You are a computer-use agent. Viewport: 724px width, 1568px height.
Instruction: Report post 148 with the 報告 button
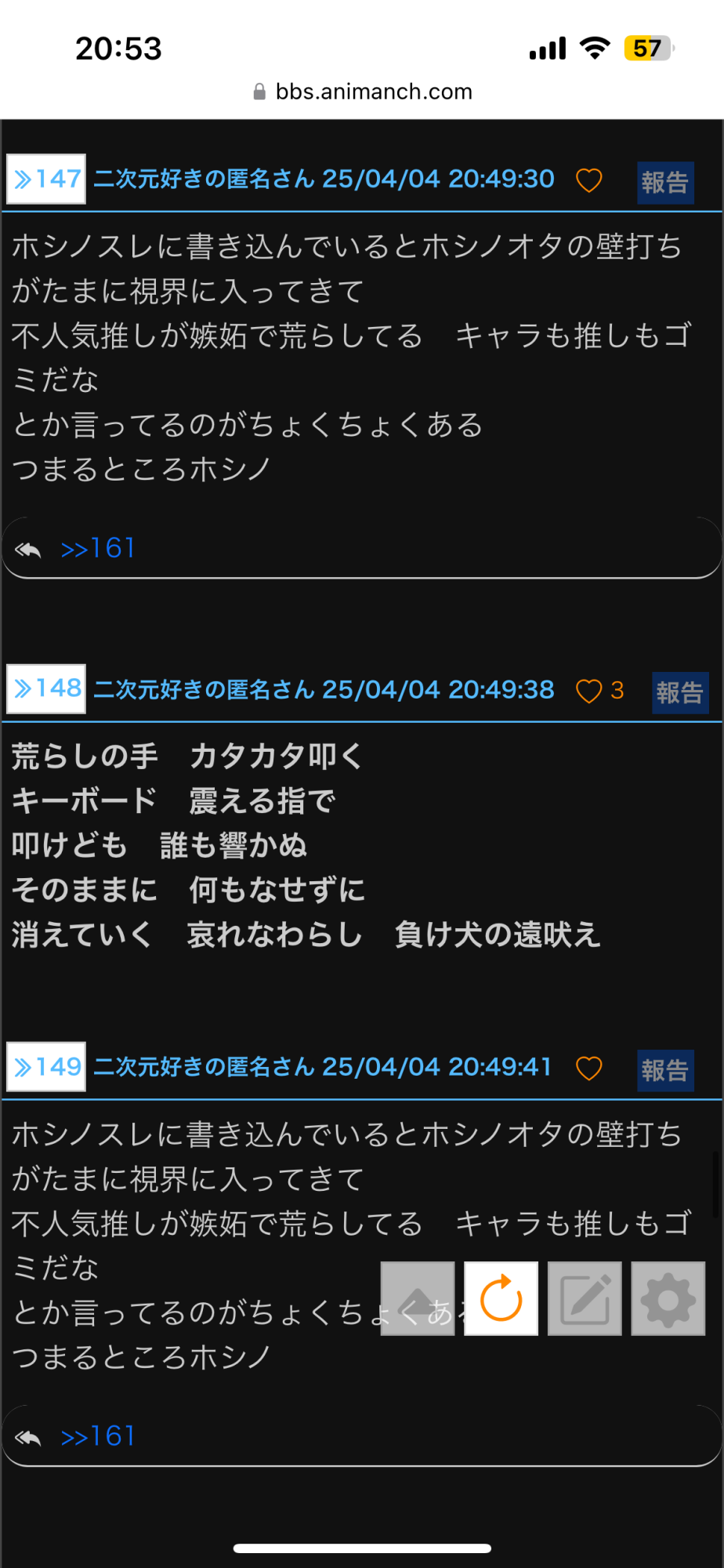(680, 693)
